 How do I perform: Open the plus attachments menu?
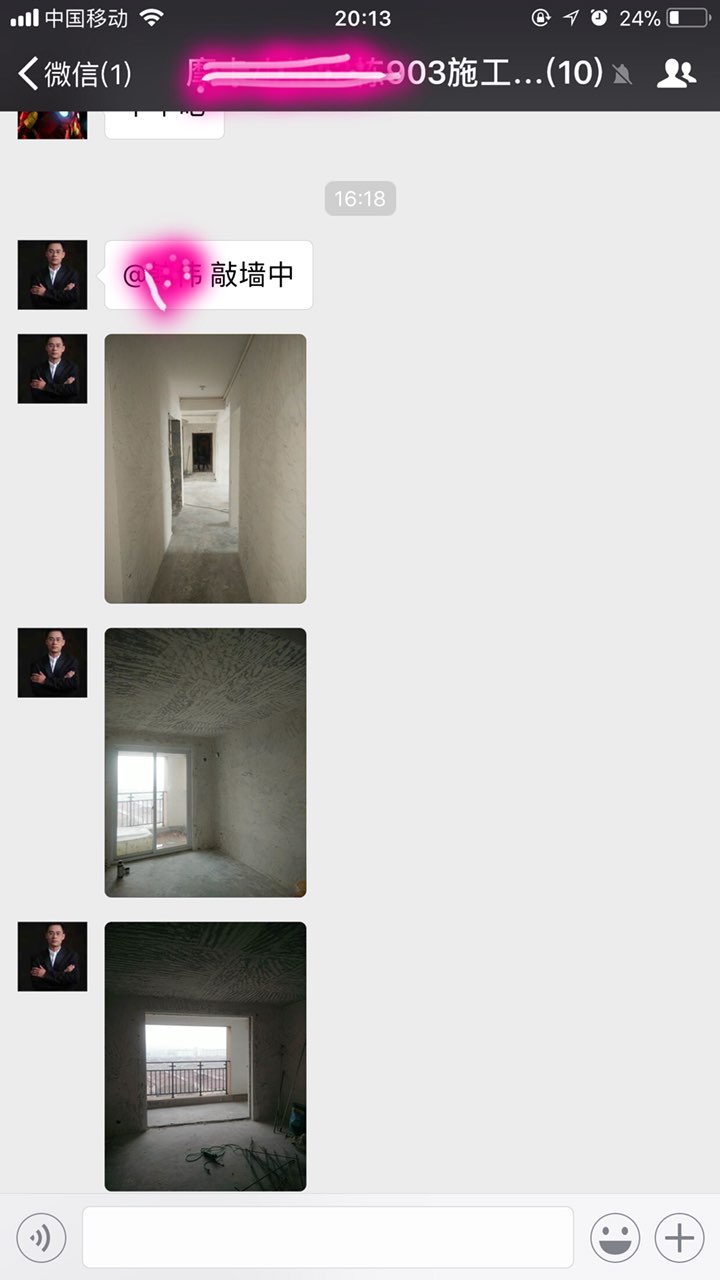679,1238
